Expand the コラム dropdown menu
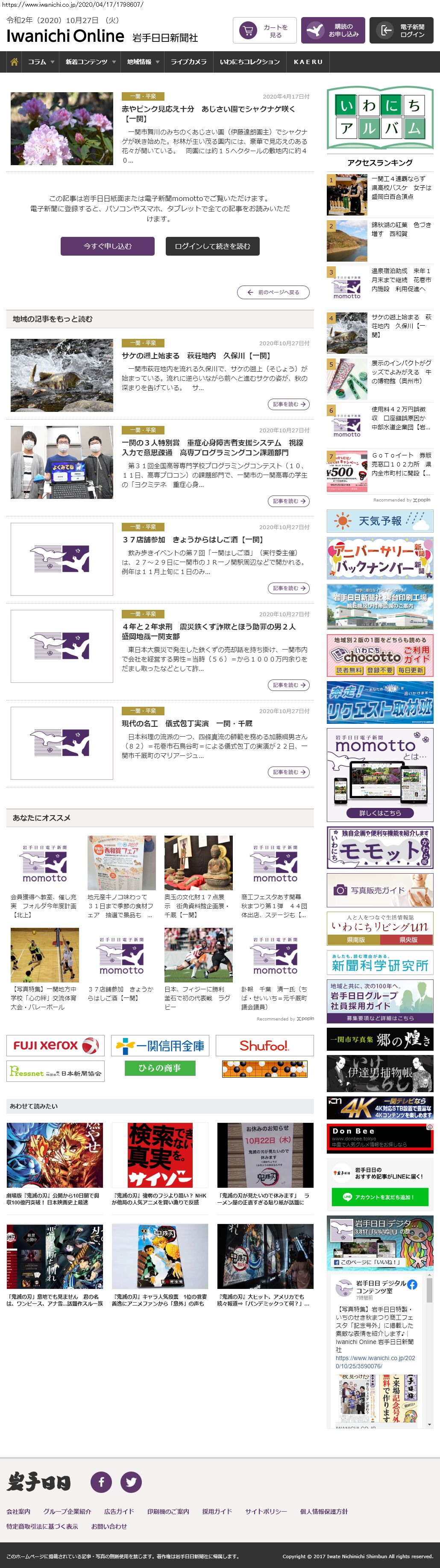Image resolution: width=440 pixels, height=1568 pixels. click(x=41, y=62)
